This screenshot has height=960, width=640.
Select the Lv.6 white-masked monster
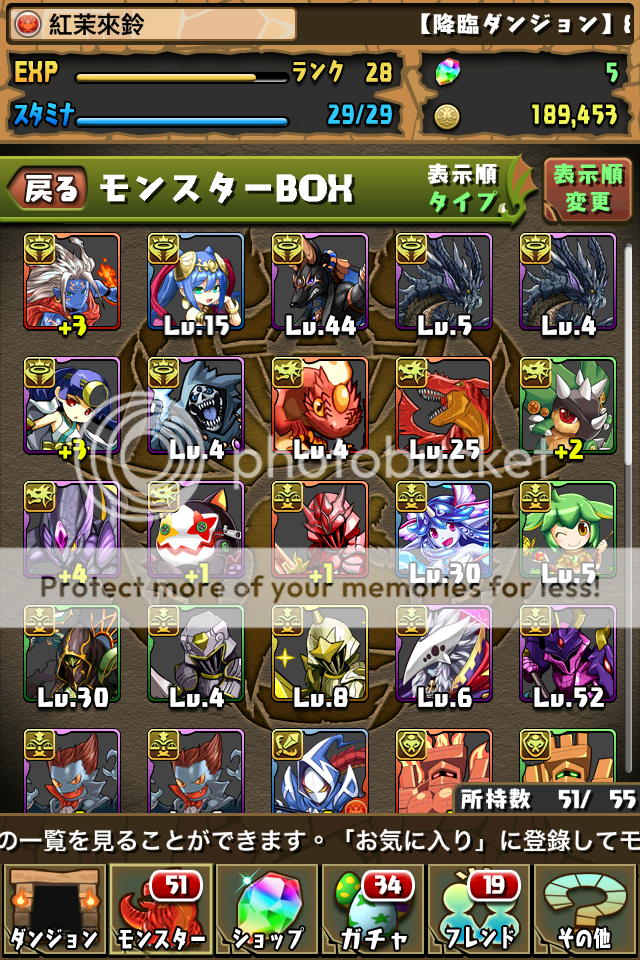444,654
